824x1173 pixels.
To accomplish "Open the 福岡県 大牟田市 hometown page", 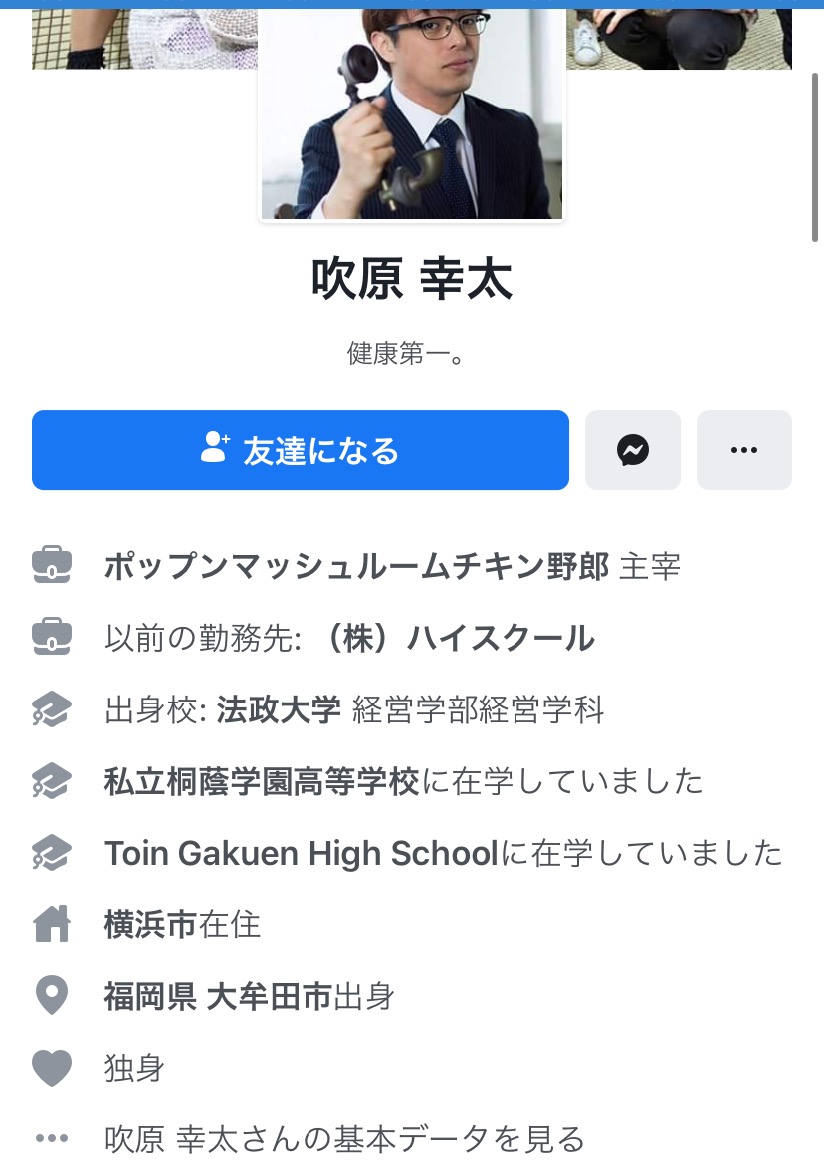I will (x=217, y=996).
